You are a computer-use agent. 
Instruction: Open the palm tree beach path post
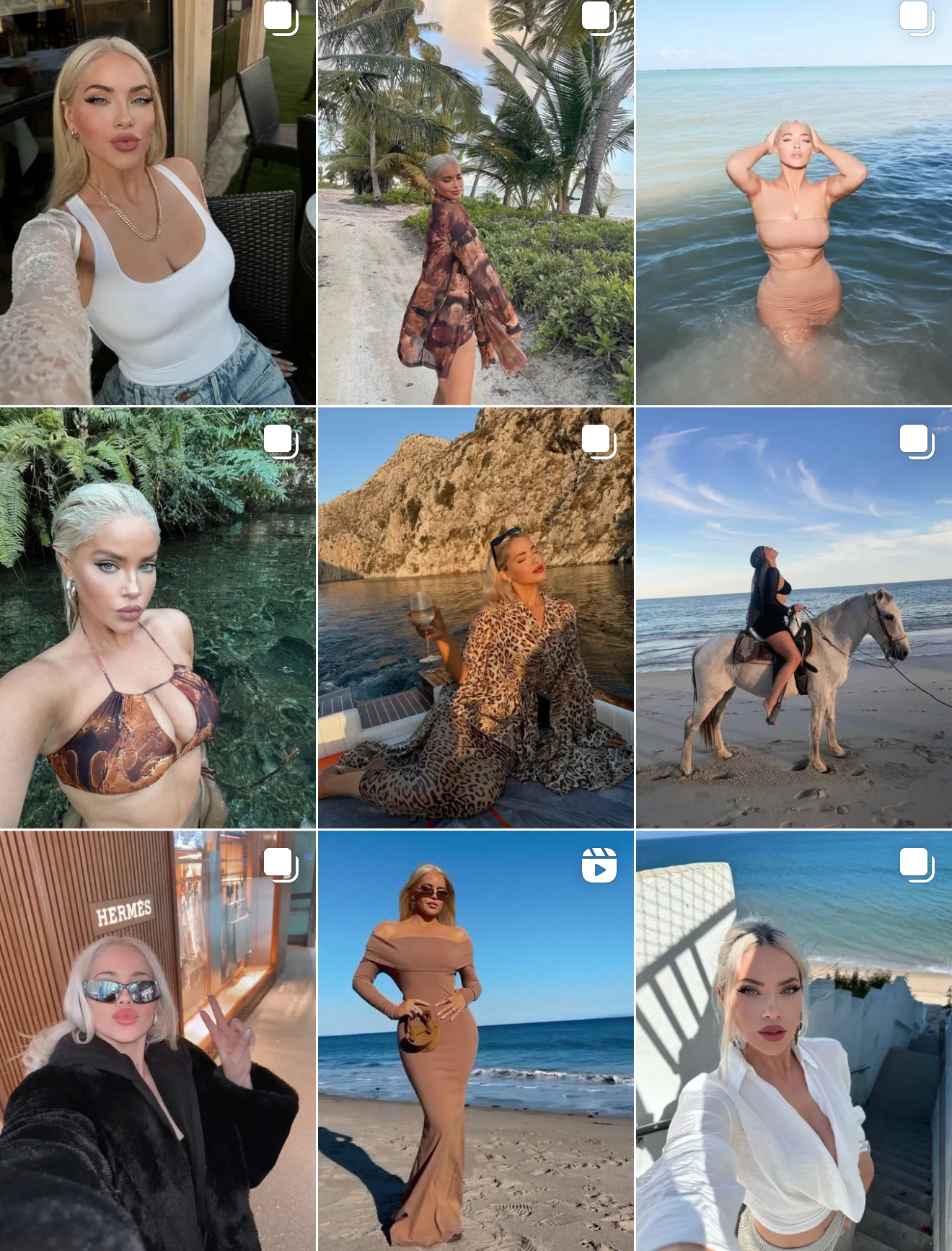[x=476, y=202]
